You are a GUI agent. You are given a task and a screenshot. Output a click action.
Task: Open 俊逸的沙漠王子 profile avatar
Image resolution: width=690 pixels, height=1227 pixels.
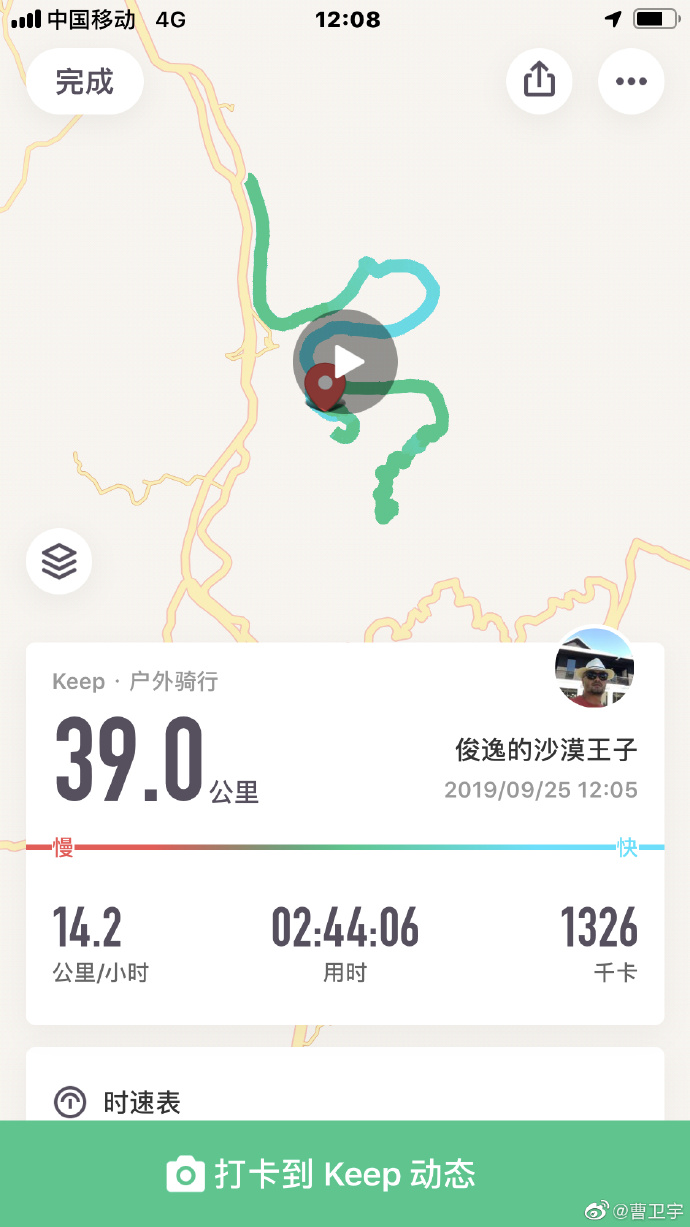click(594, 668)
